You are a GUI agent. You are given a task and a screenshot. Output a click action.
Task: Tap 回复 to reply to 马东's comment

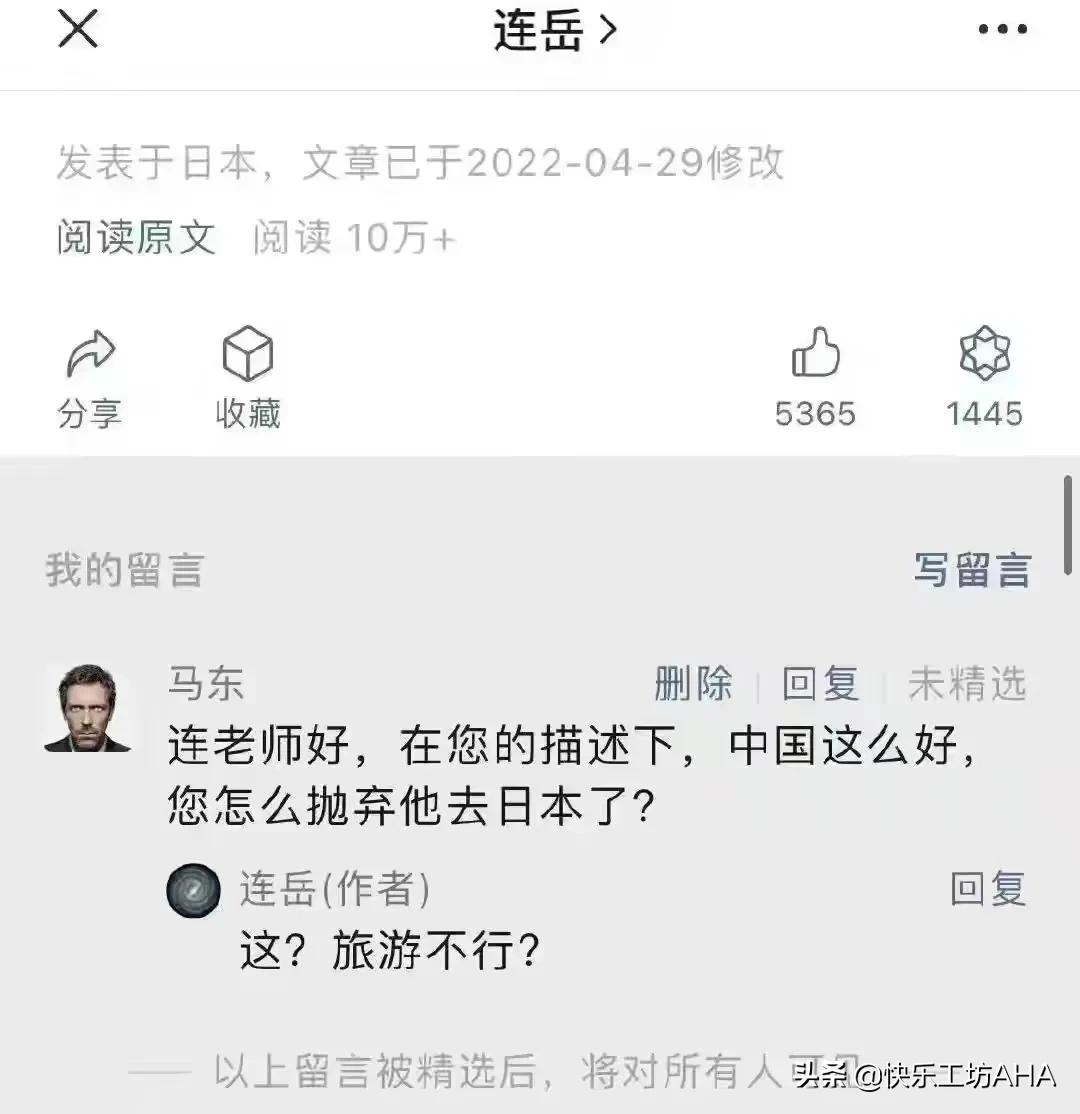(x=820, y=684)
